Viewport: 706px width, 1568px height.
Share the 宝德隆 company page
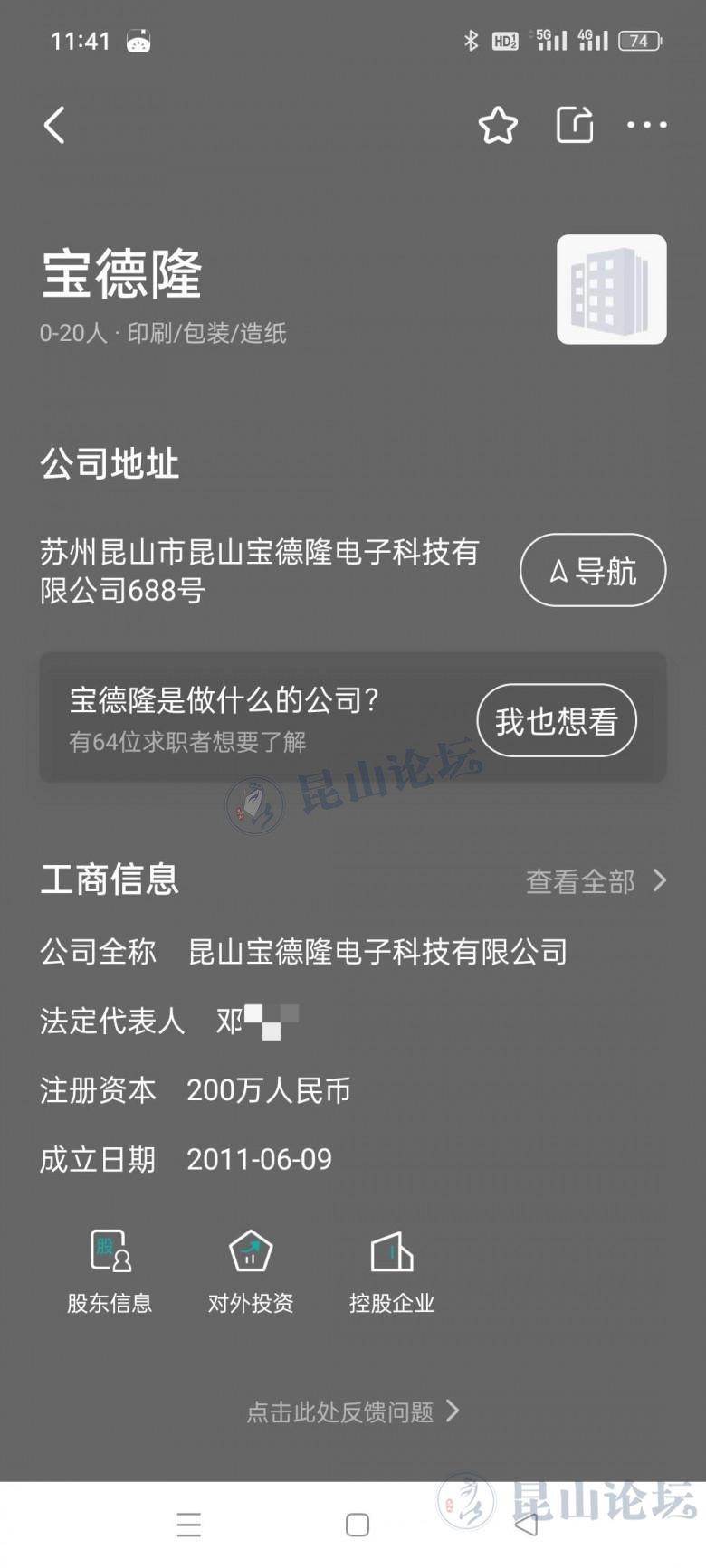pyautogui.click(x=574, y=125)
